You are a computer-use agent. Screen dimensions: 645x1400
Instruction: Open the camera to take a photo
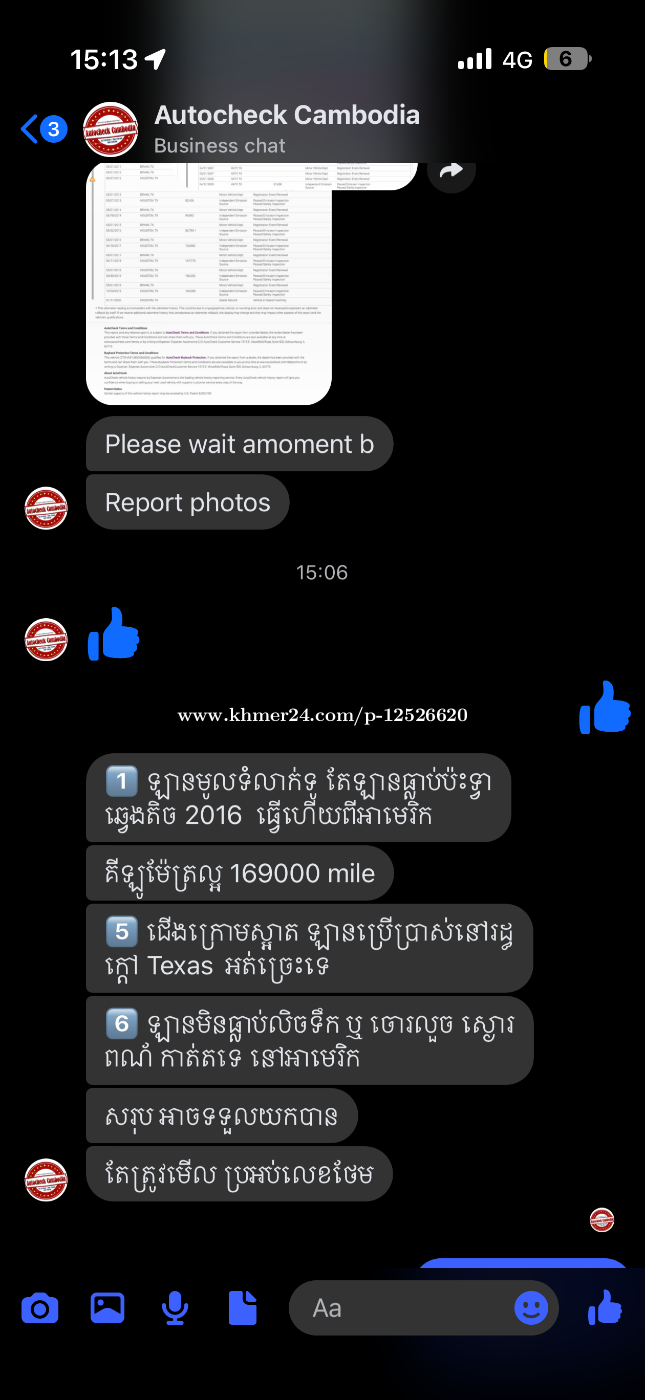(40, 1307)
